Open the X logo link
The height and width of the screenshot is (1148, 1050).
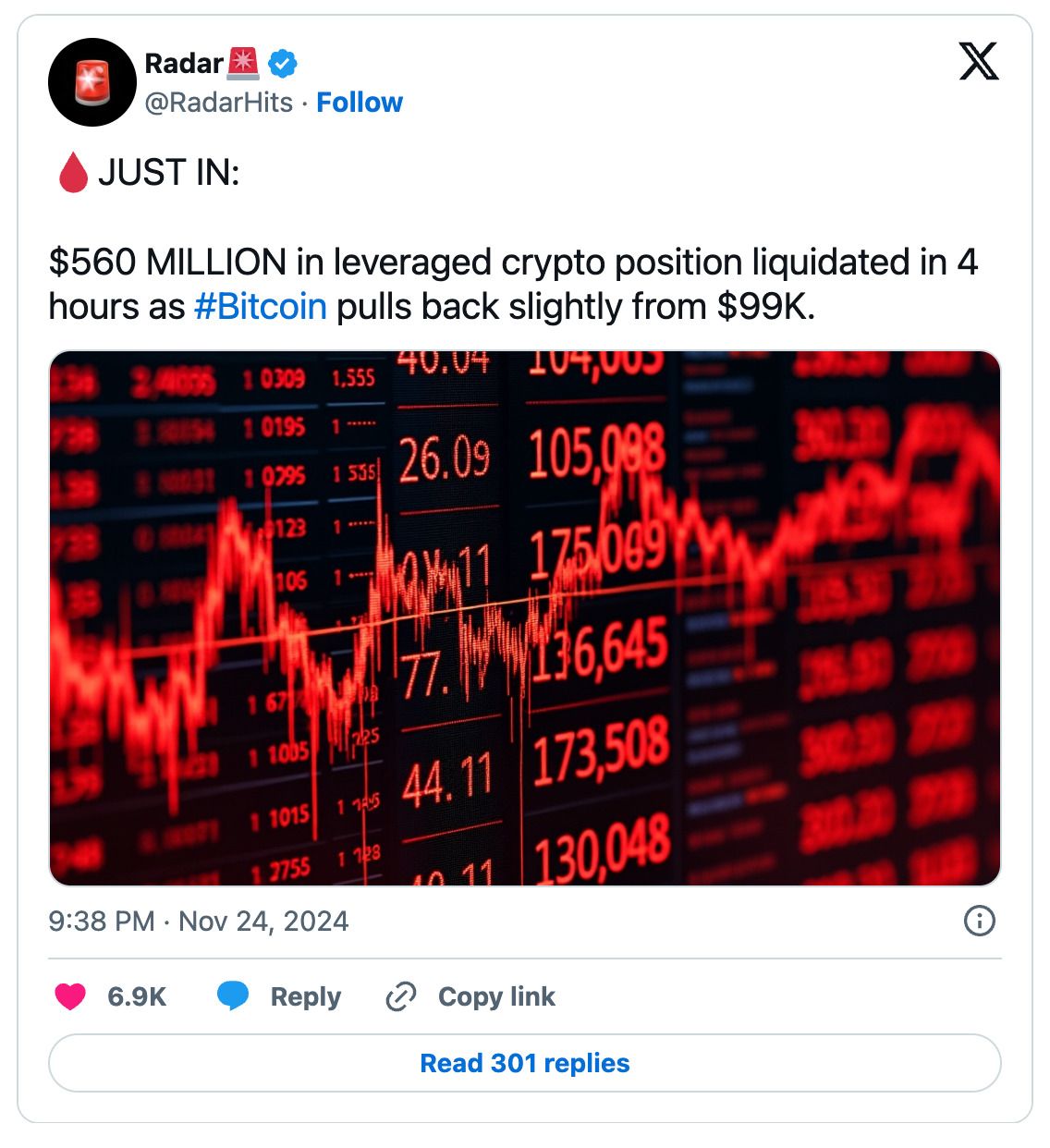[x=978, y=62]
